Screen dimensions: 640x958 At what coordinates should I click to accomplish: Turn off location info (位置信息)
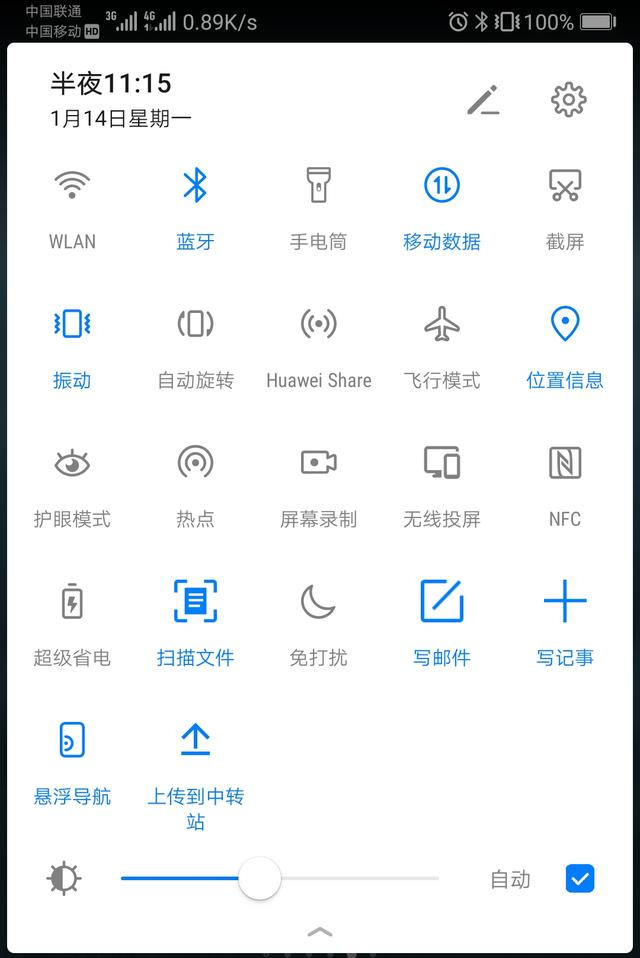point(565,324)
